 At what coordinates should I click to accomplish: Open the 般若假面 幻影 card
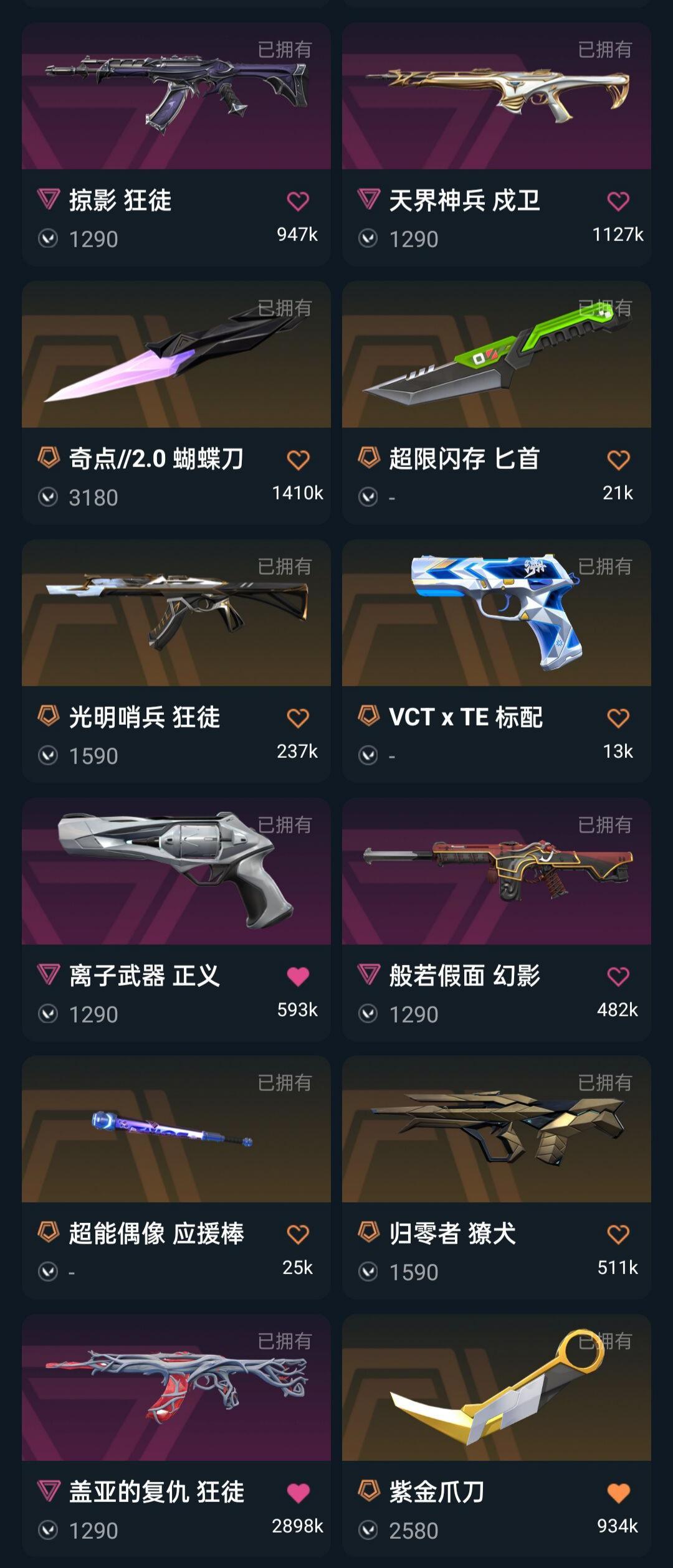click(496, 920)
